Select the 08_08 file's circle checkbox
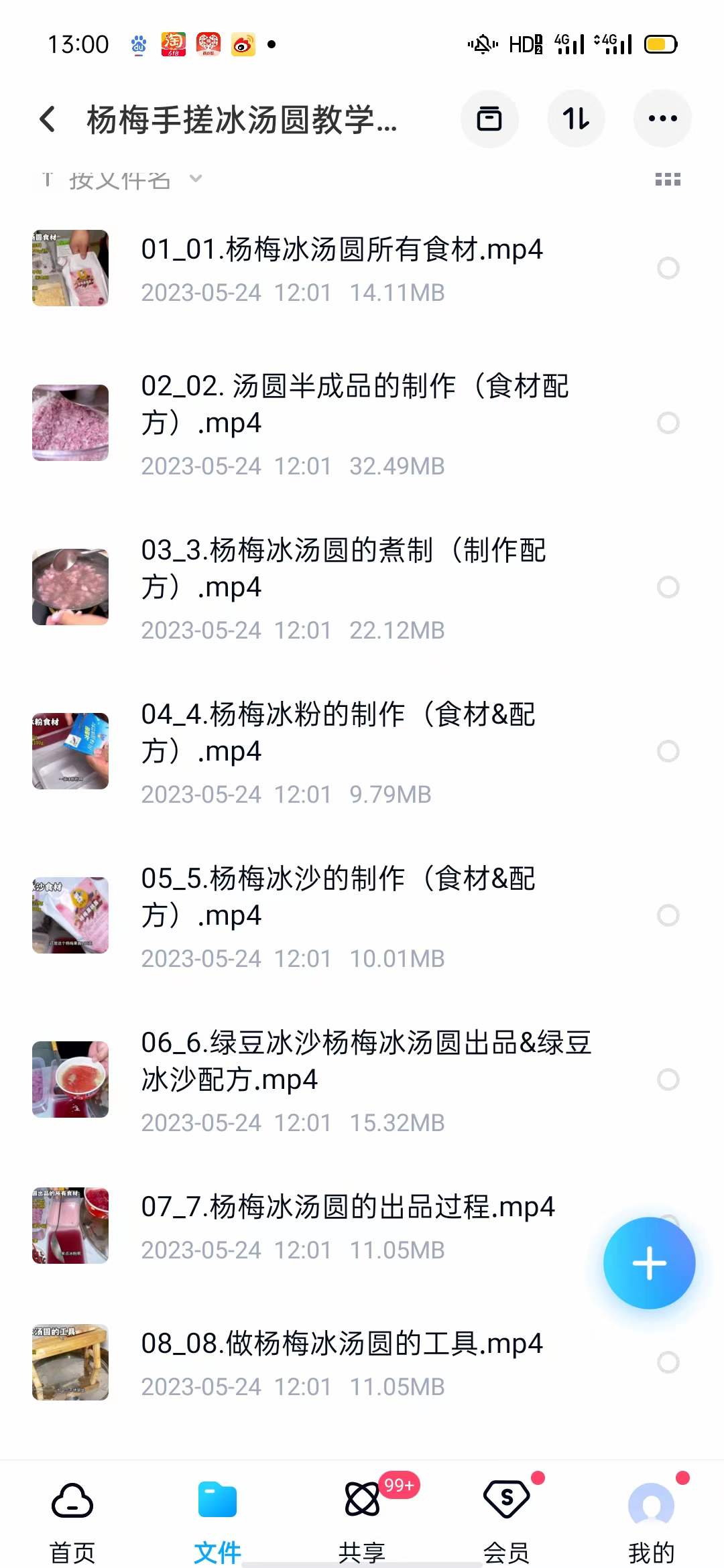 tap(667, 1363)
